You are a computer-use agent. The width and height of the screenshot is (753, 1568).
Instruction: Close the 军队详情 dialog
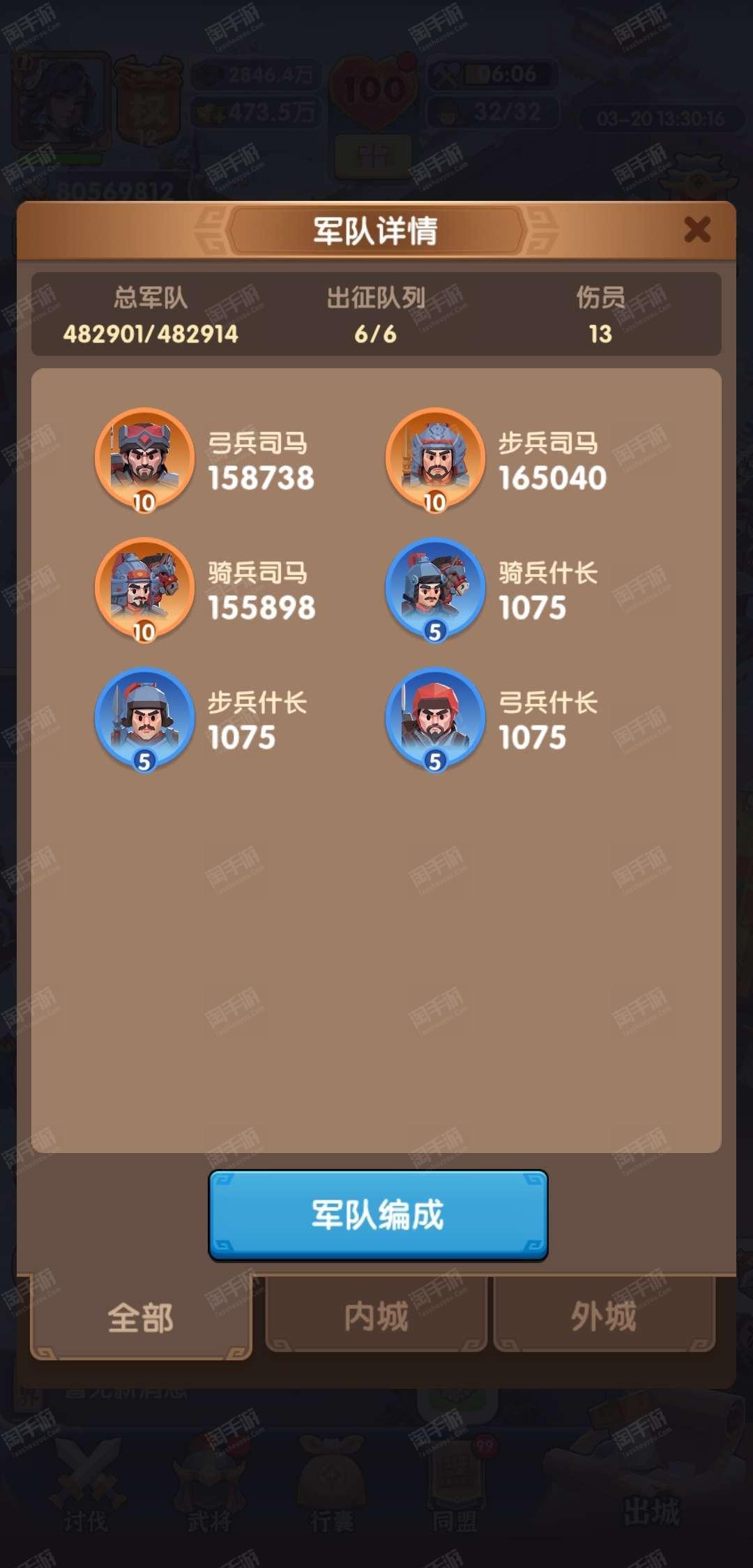coord(697,229)
